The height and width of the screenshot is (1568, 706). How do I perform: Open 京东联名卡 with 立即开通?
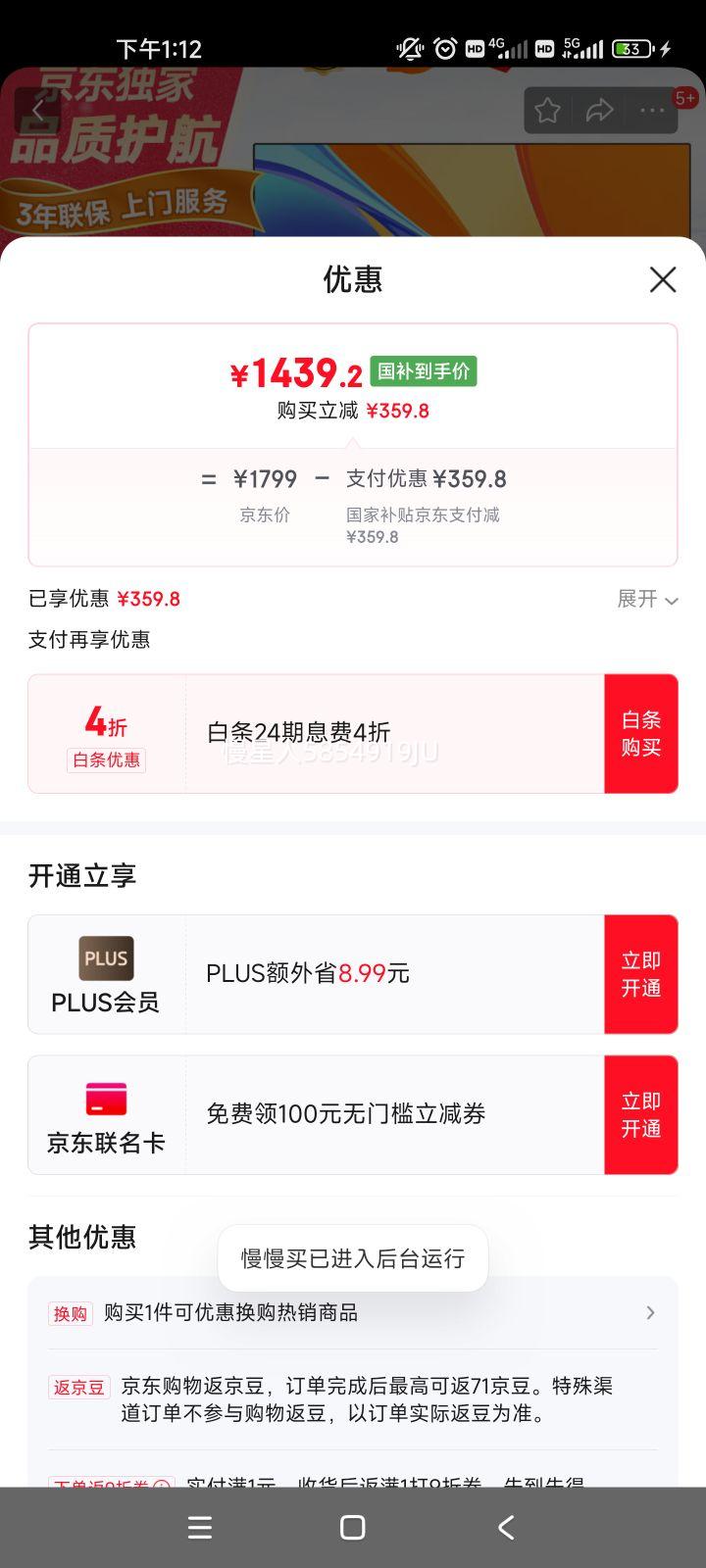pyautogui.click(x=640, y=1114)
